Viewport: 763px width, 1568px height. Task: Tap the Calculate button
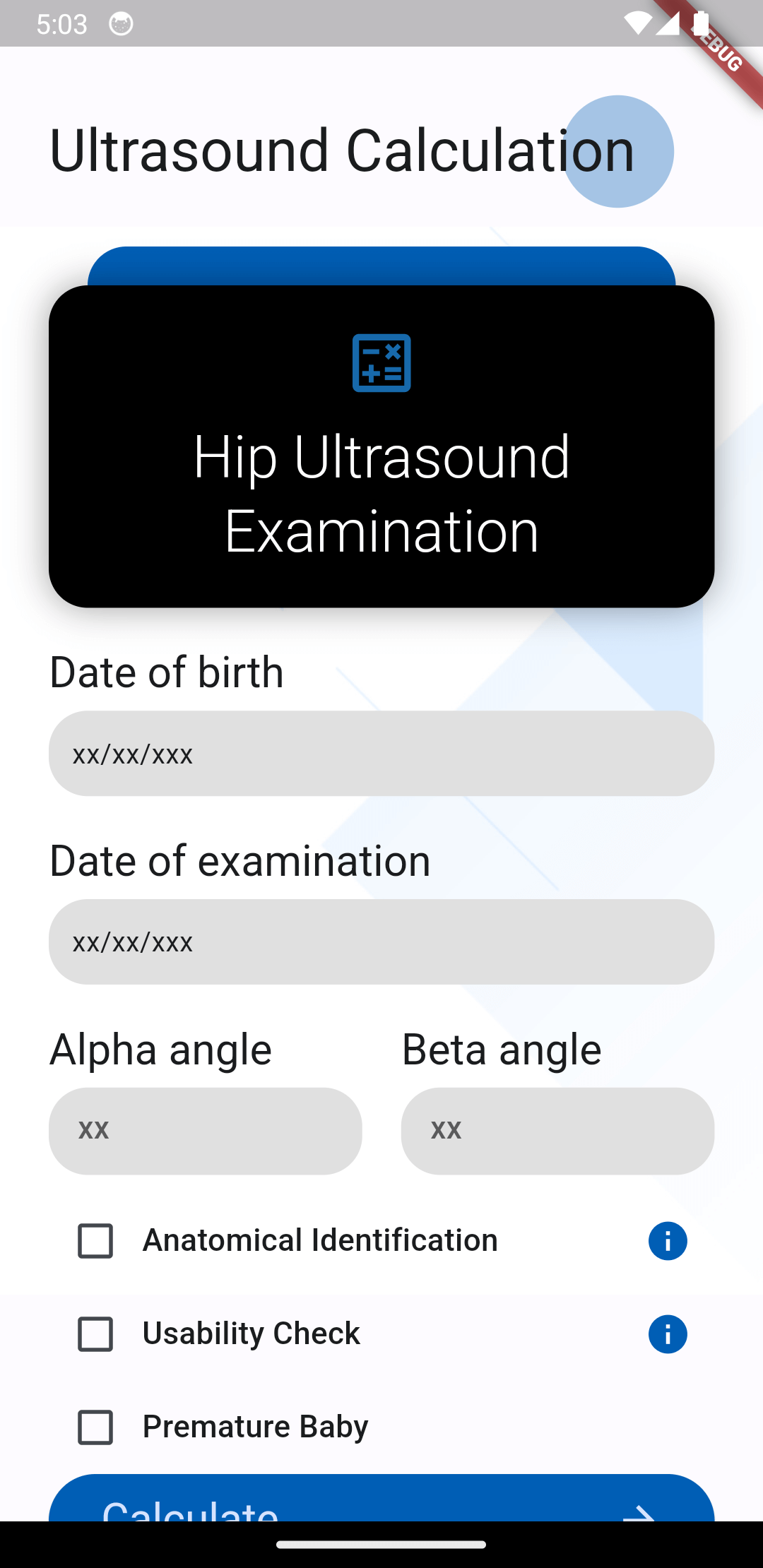point(381,1500)
